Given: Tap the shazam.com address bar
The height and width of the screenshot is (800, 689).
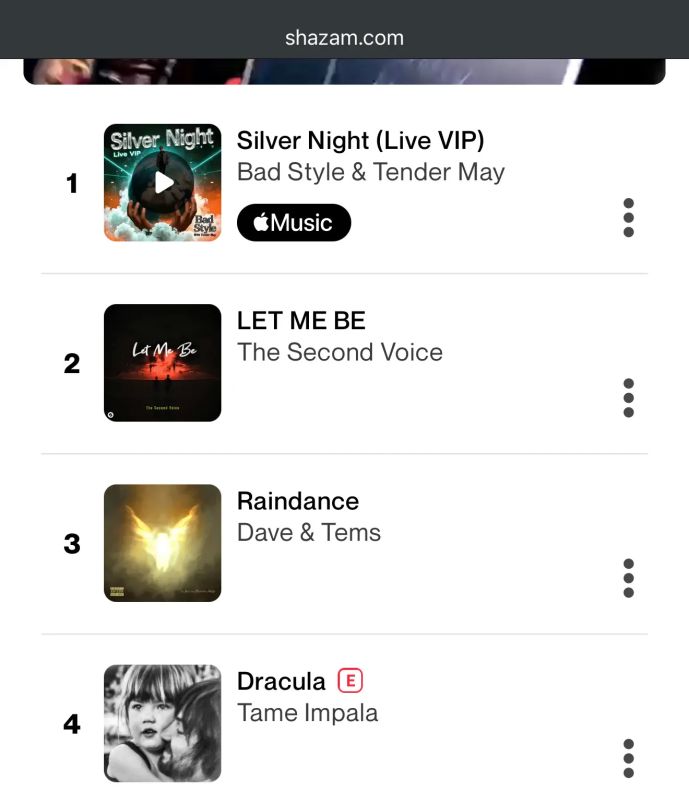Looking at the screenshot, I should coord(344,38).
